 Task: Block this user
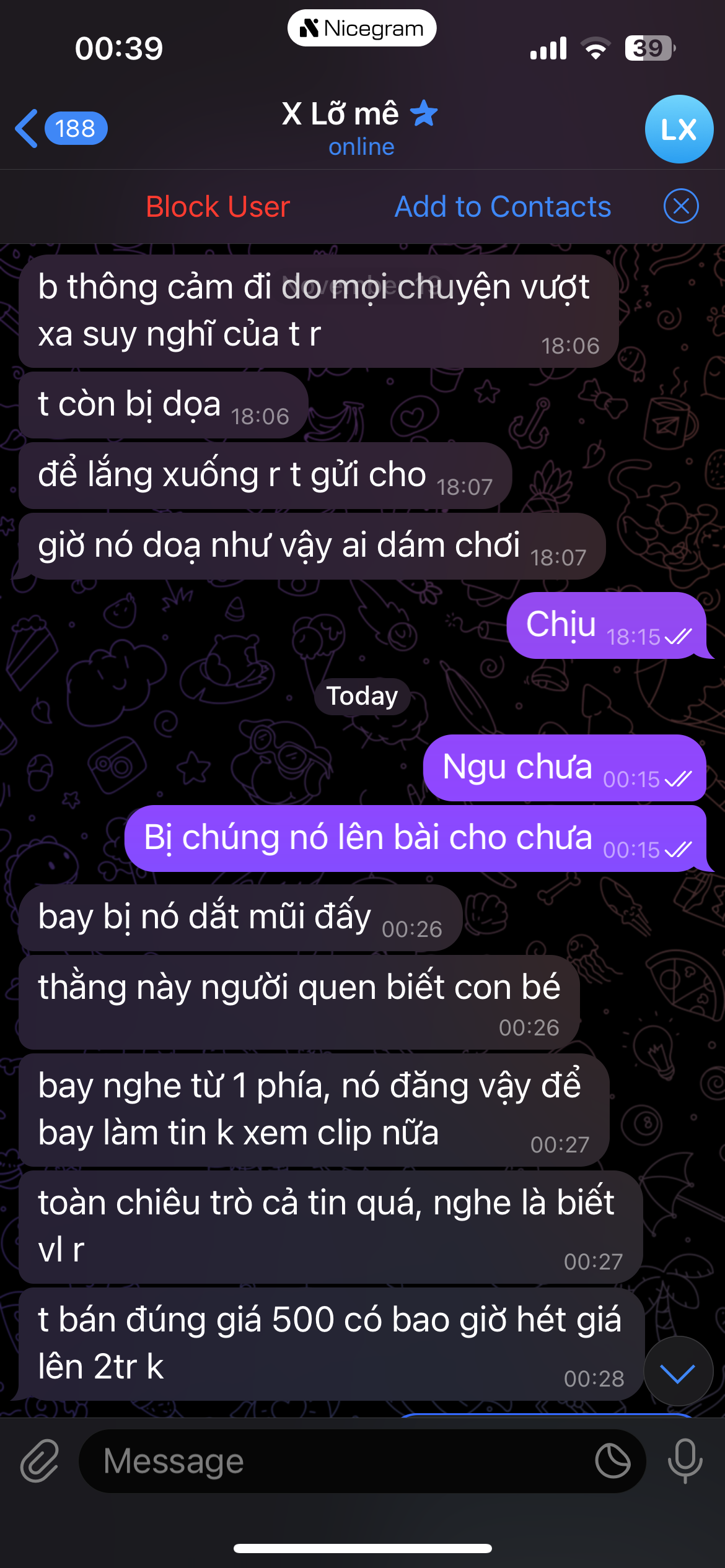(217, 207)
